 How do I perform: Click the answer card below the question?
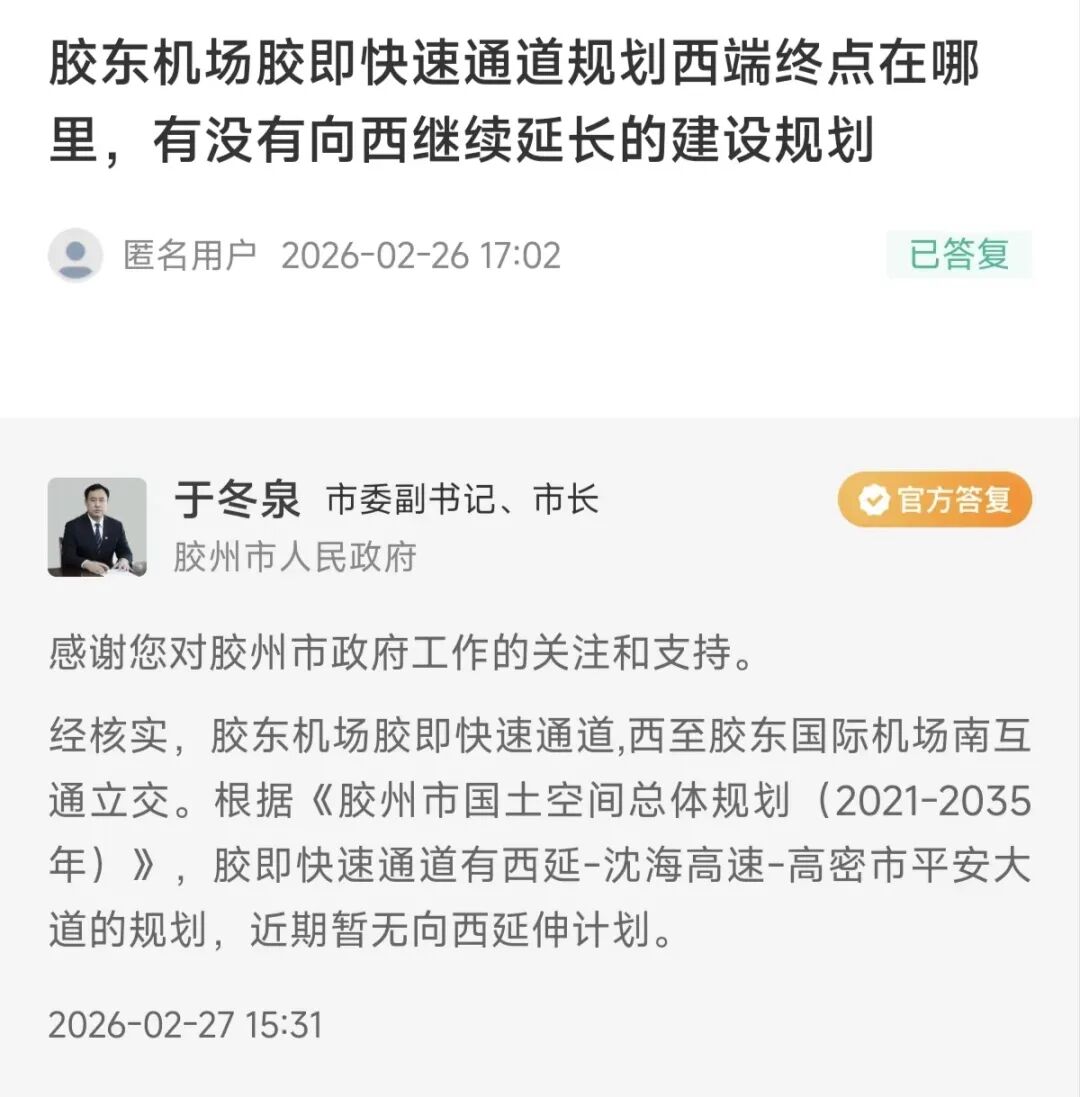(540, 760)
